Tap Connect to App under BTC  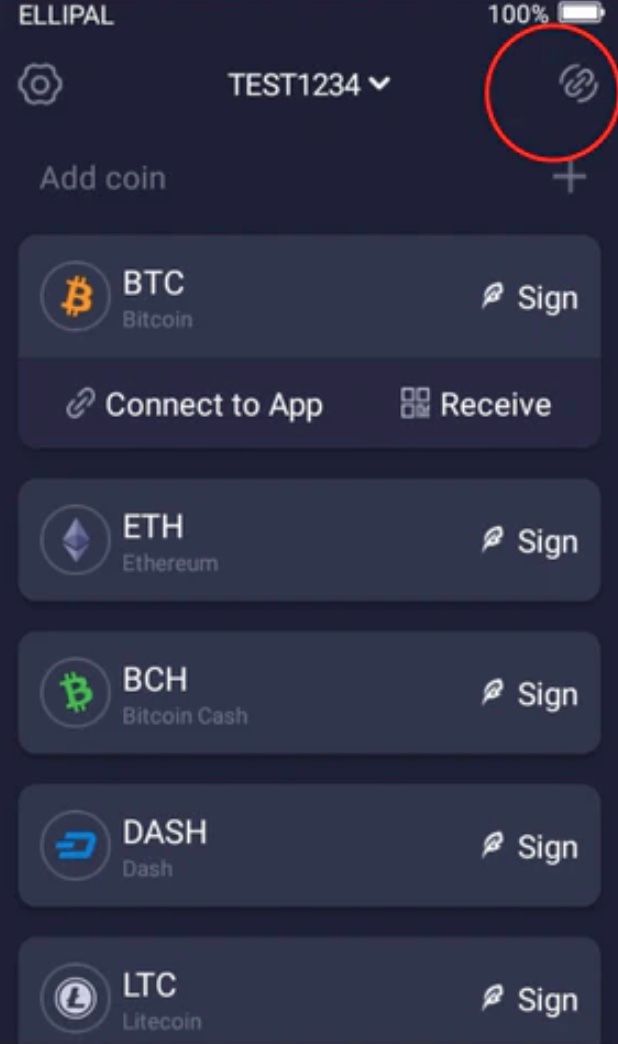click(x=195, y=405)
